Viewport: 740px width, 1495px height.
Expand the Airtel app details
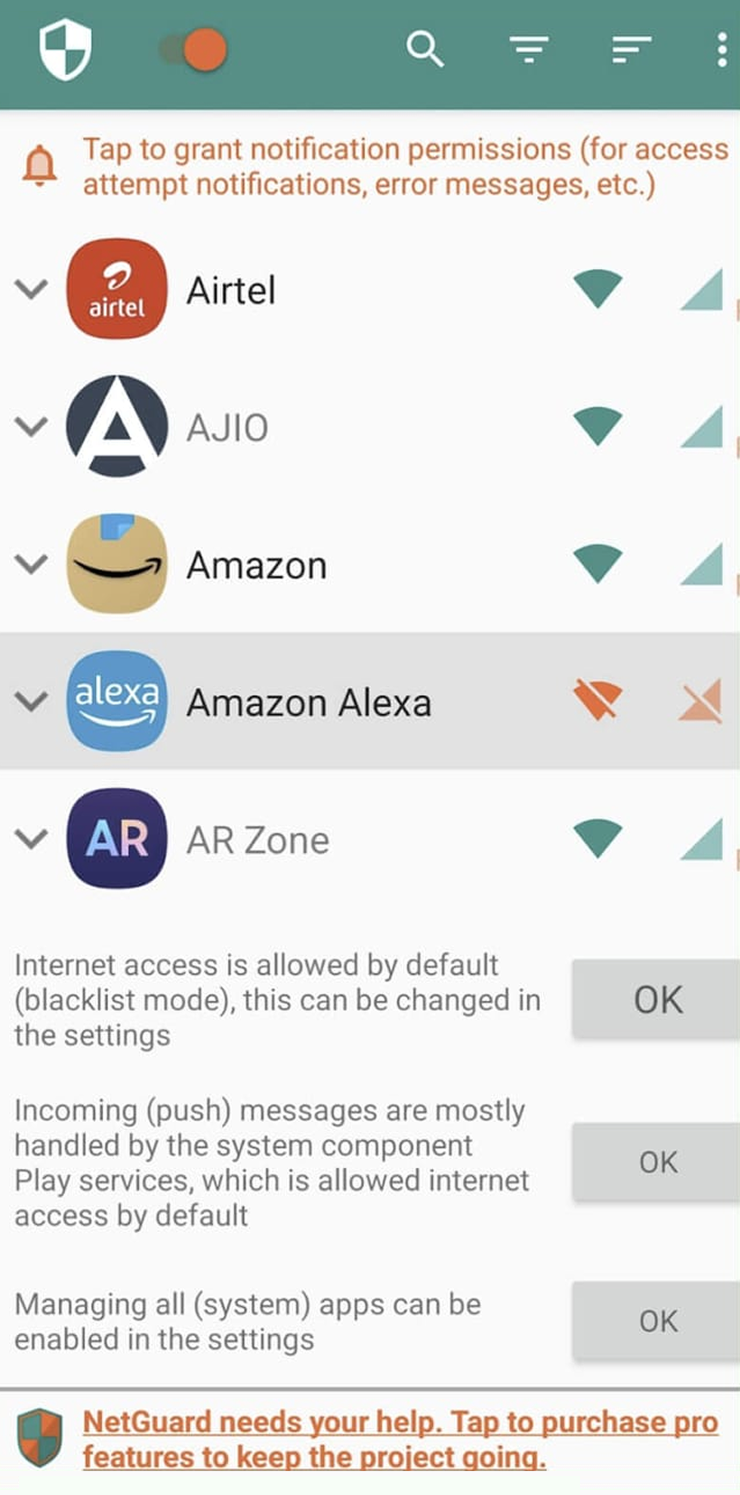(x=33, y=290)
